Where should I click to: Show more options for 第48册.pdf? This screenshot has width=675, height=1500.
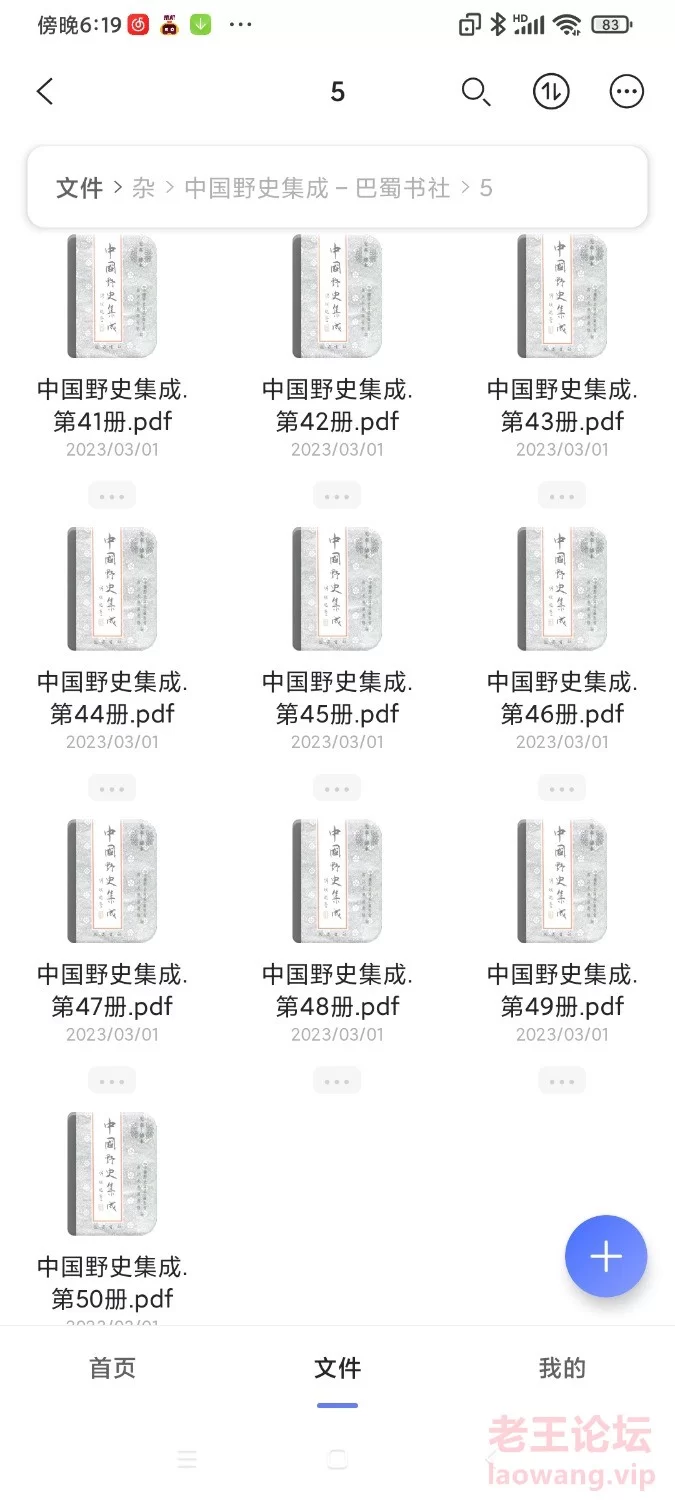[x=337, y=1080]
